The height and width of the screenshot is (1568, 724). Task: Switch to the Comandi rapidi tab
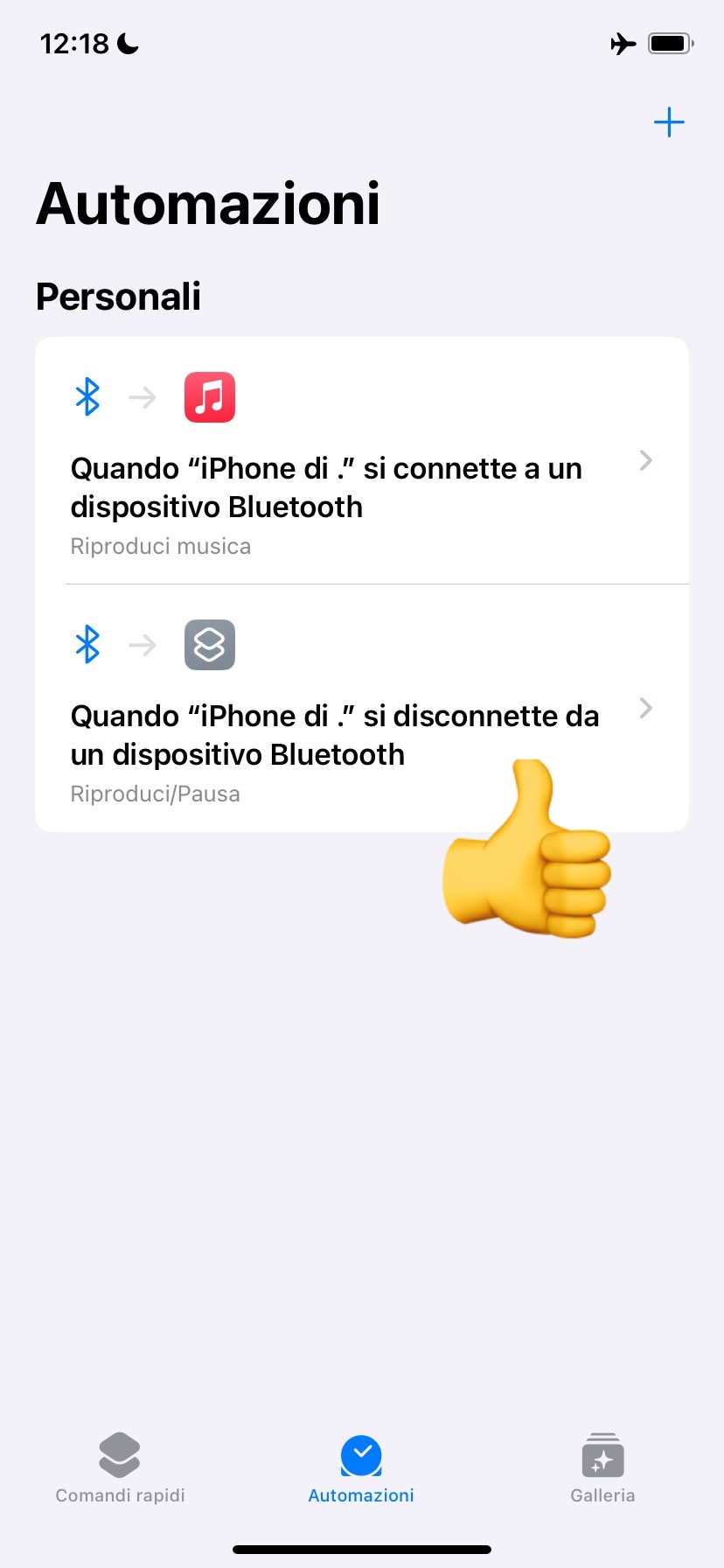[x=120, y=1468]
